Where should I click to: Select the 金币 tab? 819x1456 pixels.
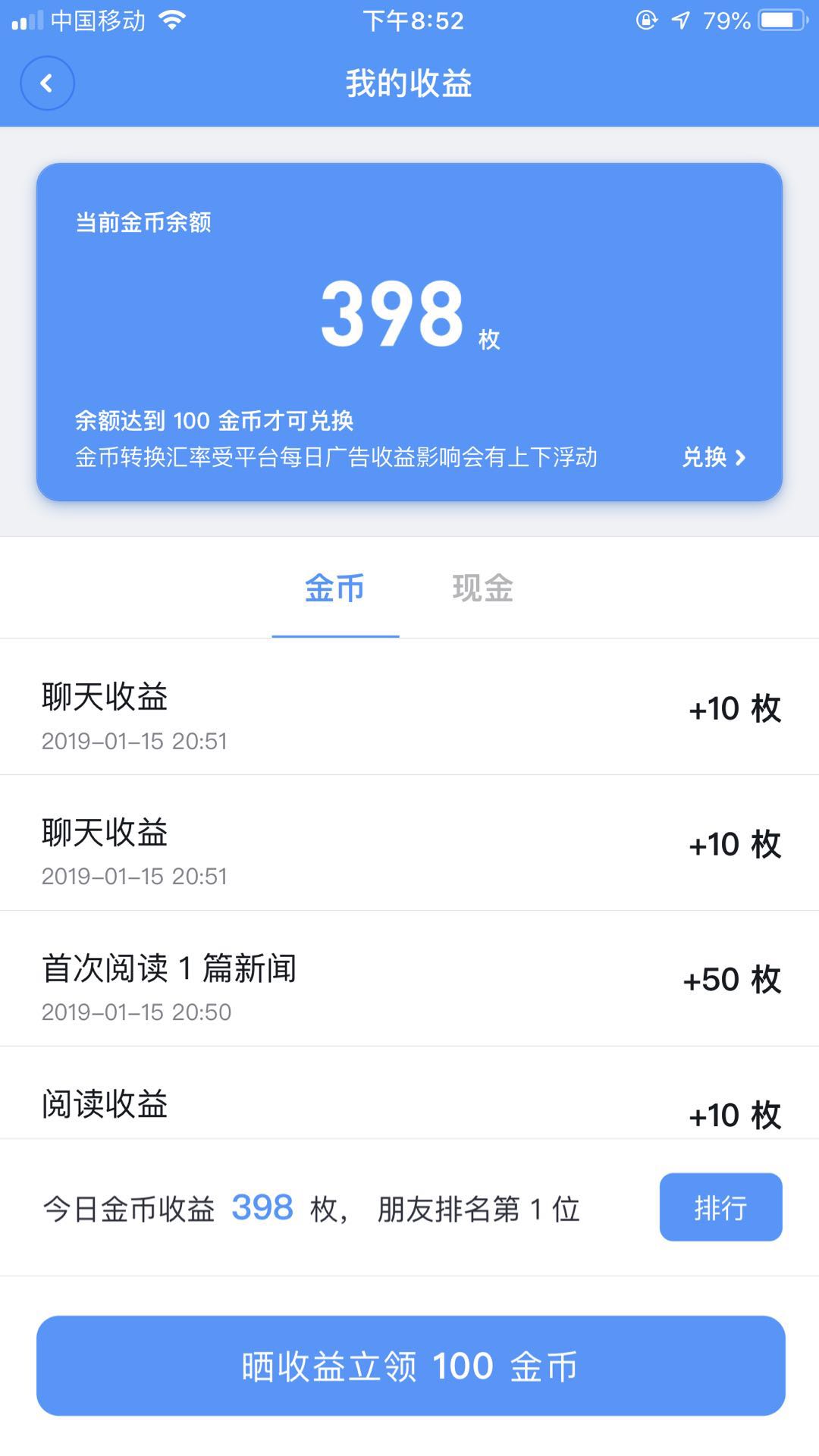click(x=334, y=588)
